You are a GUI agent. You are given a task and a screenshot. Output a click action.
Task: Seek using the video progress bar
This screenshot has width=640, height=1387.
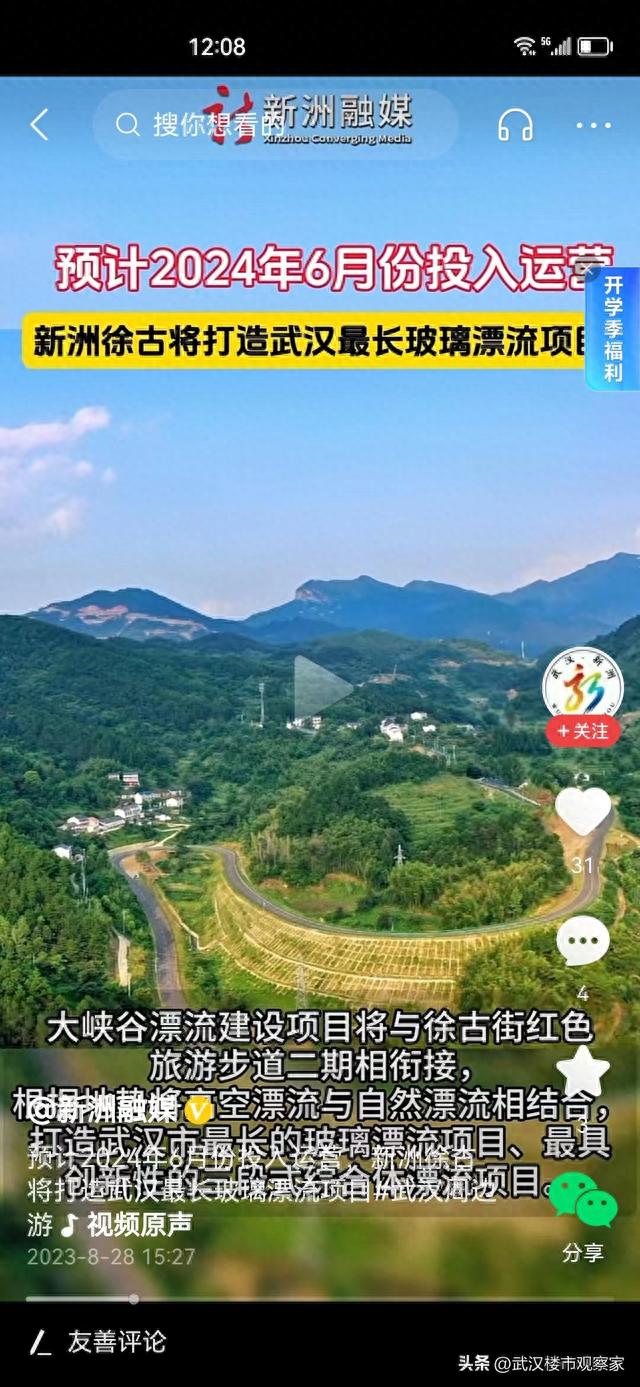pos(320,1299)
